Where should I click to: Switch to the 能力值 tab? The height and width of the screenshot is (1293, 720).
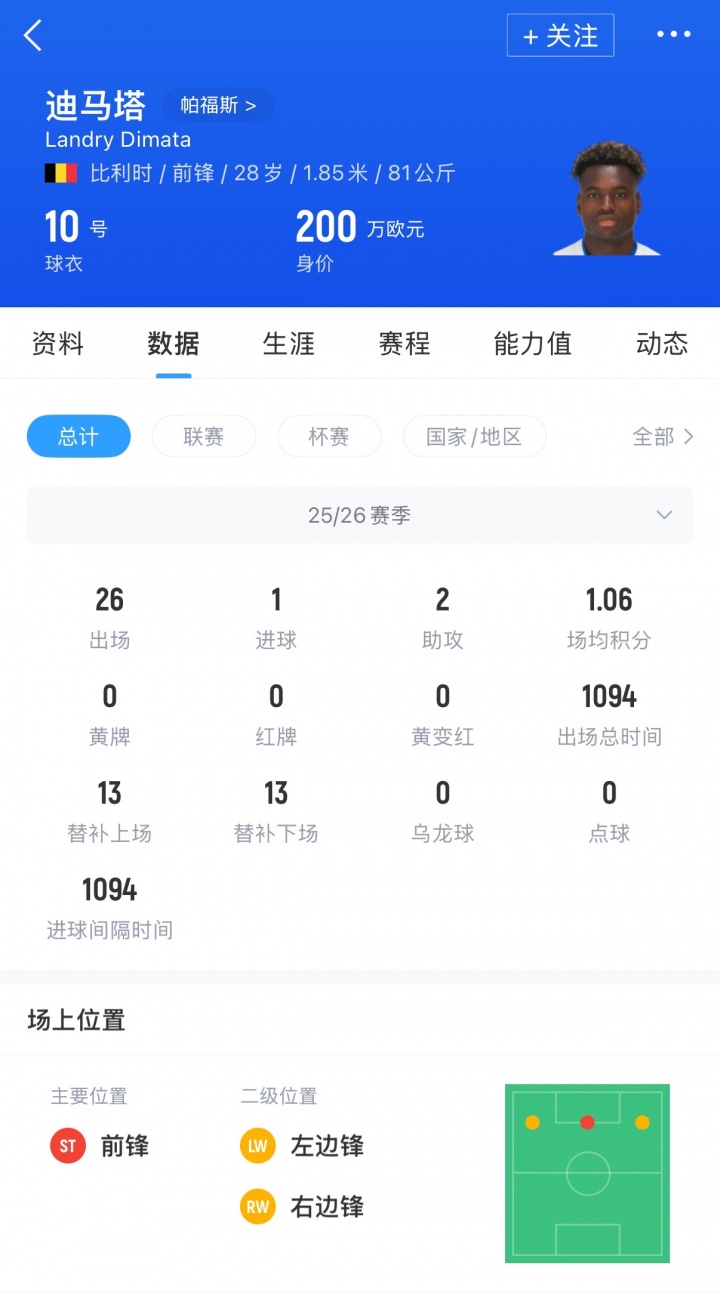point(532,344)
